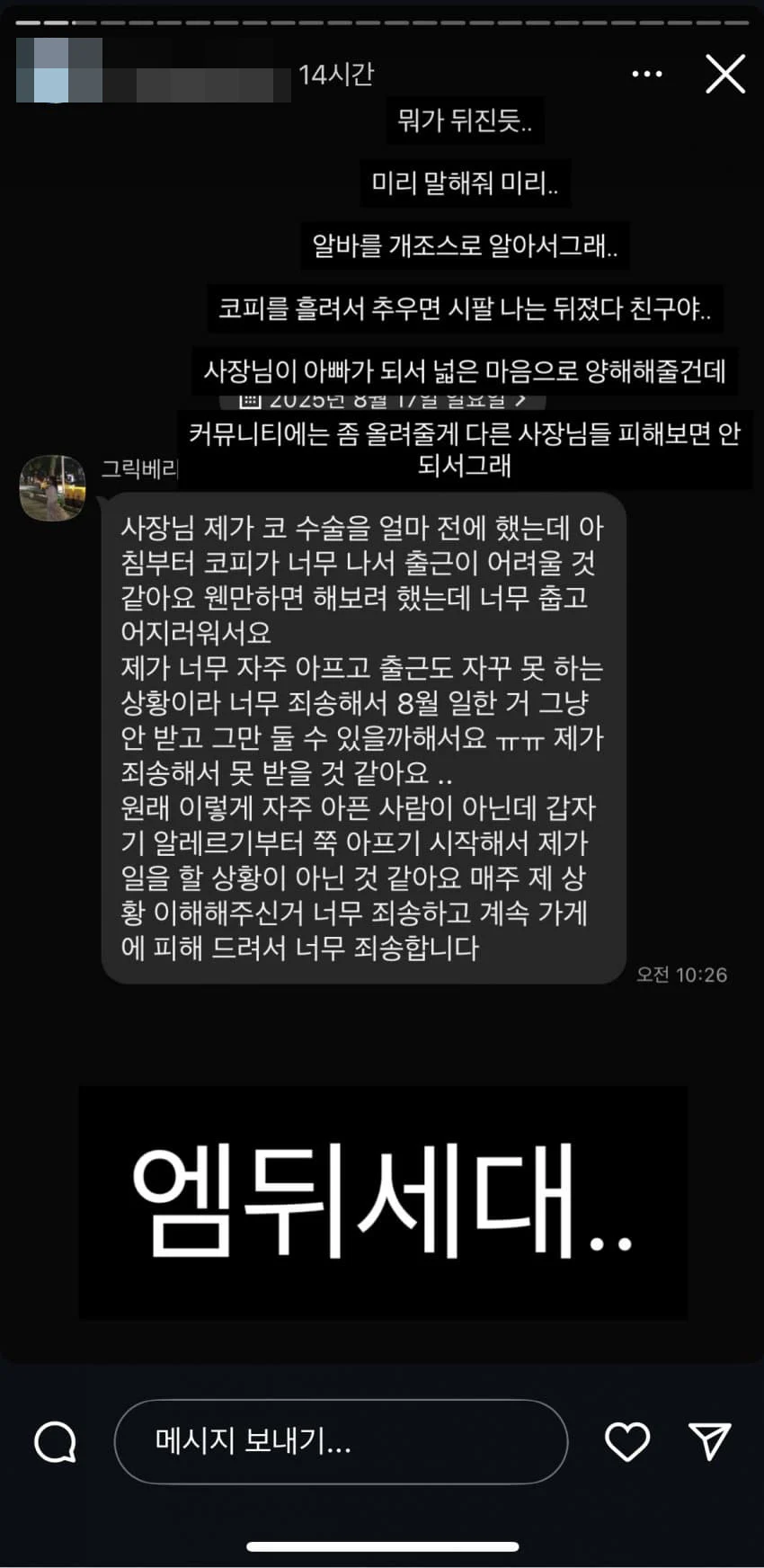The width and height of the screenshot is (764, 1568).
Task: Tap the 메시지 보내기 message input field
Action: point(342,1440)
